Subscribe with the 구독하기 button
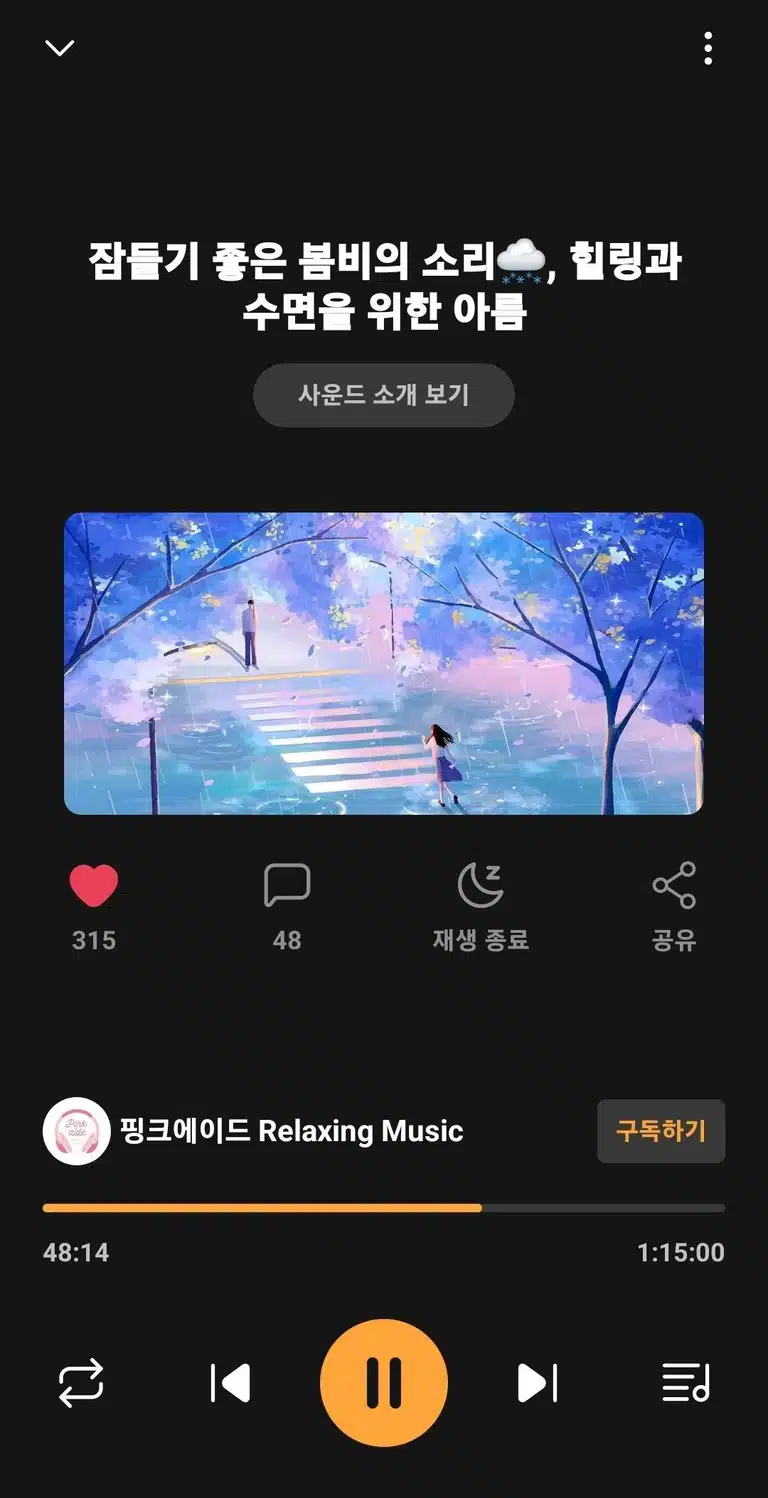This screenshot has height=1498, width=768. 661,1131
